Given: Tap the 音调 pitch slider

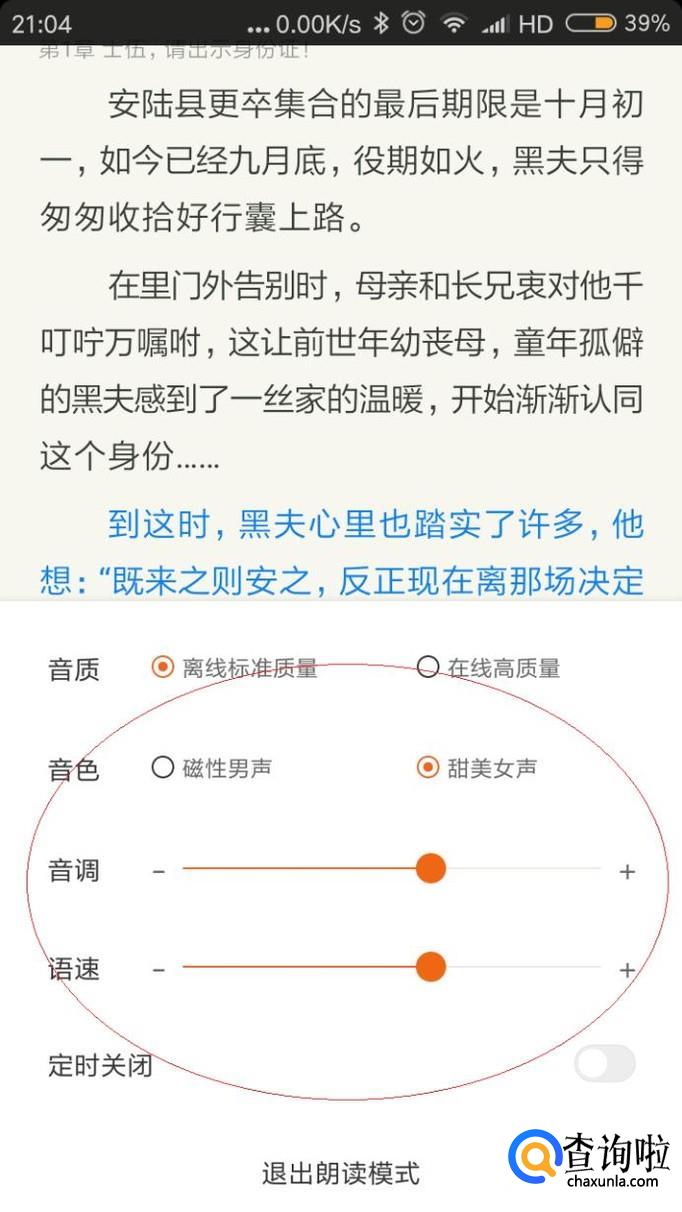Looking at the screenshot, I should pyautogui.click(x=392, y=869).
